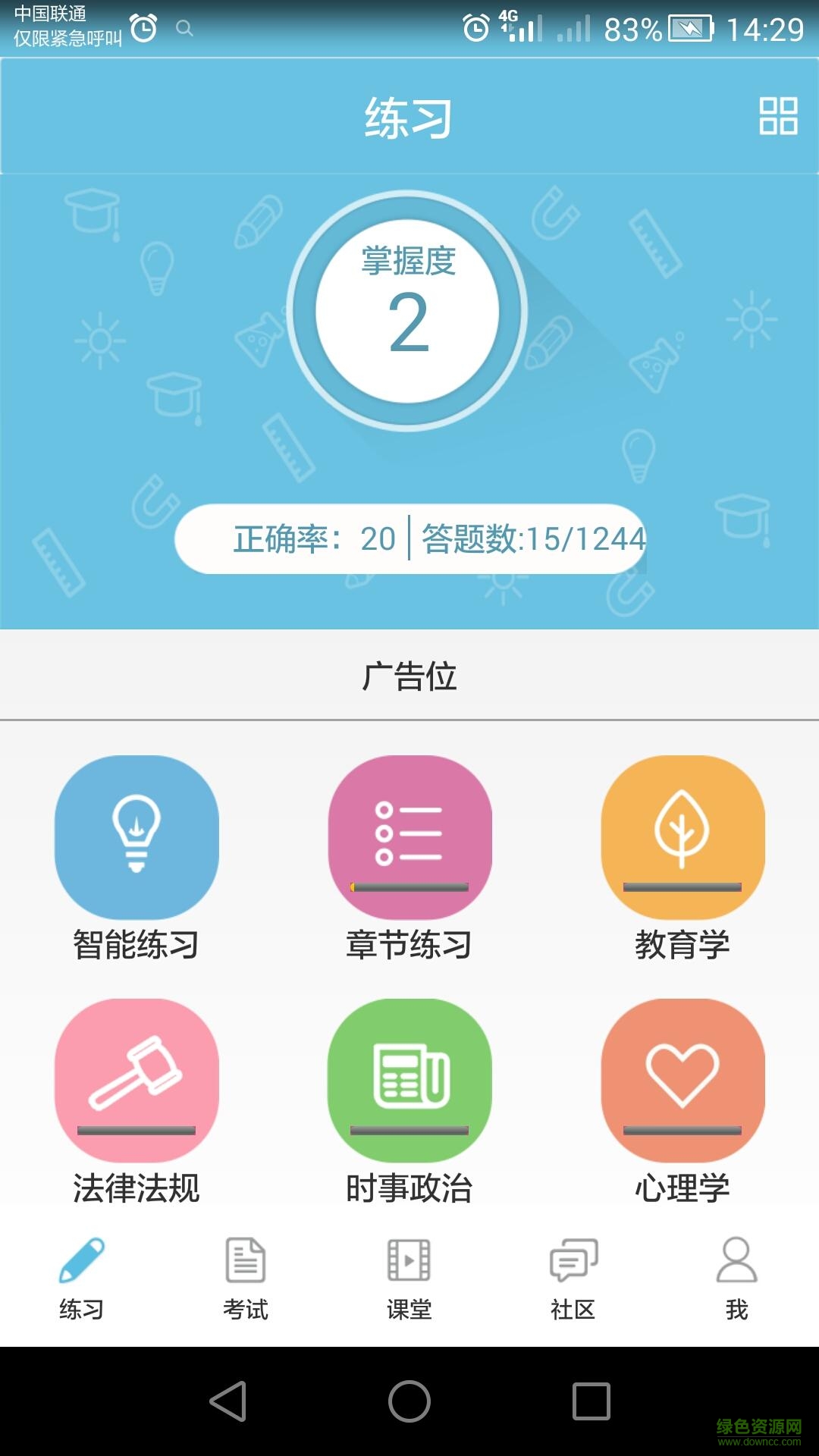This screenshot has width=819, height=1456.
Task: Switch to the 我 profile tab
Action: [x=736, y=1277]
